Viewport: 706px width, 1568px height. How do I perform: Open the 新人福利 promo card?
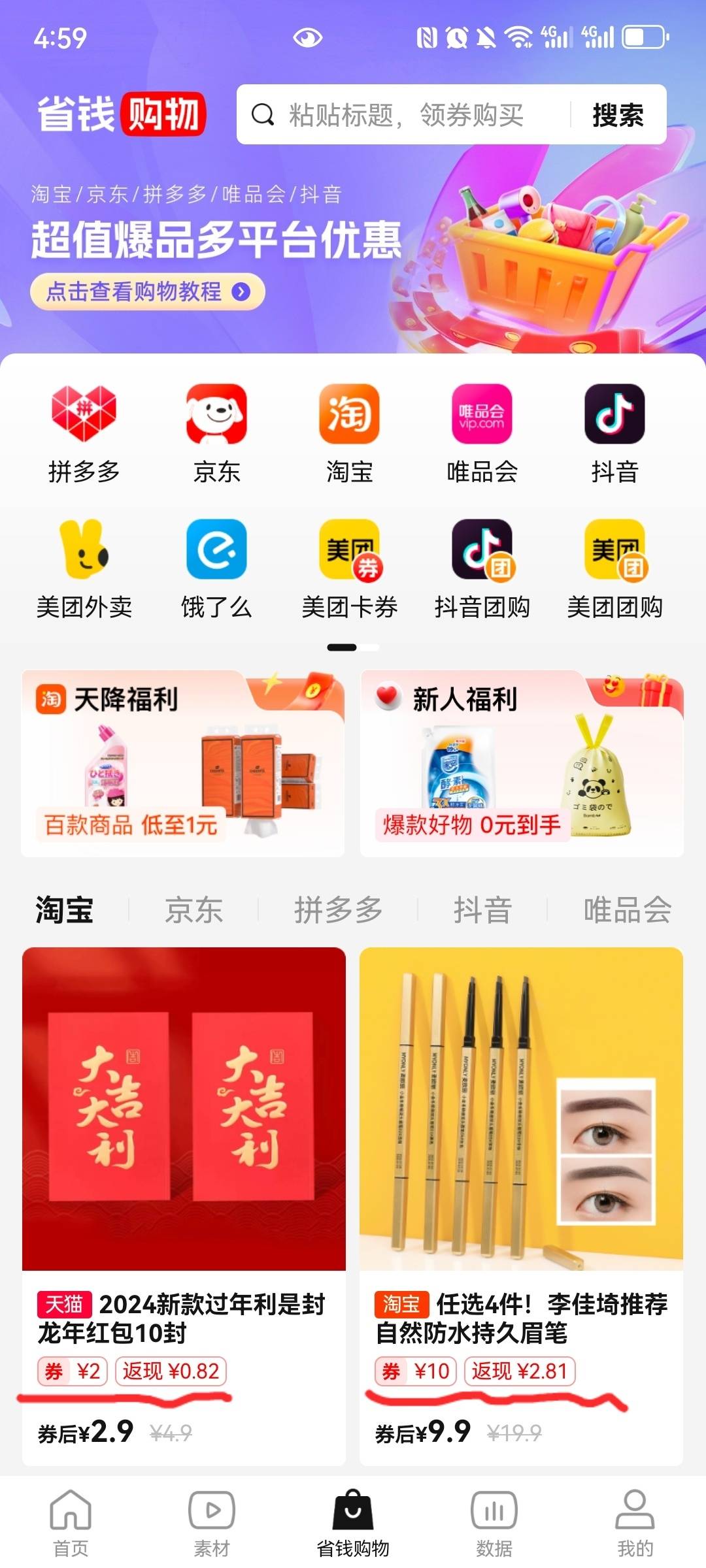pyautogui.click(x=521, y=763)
